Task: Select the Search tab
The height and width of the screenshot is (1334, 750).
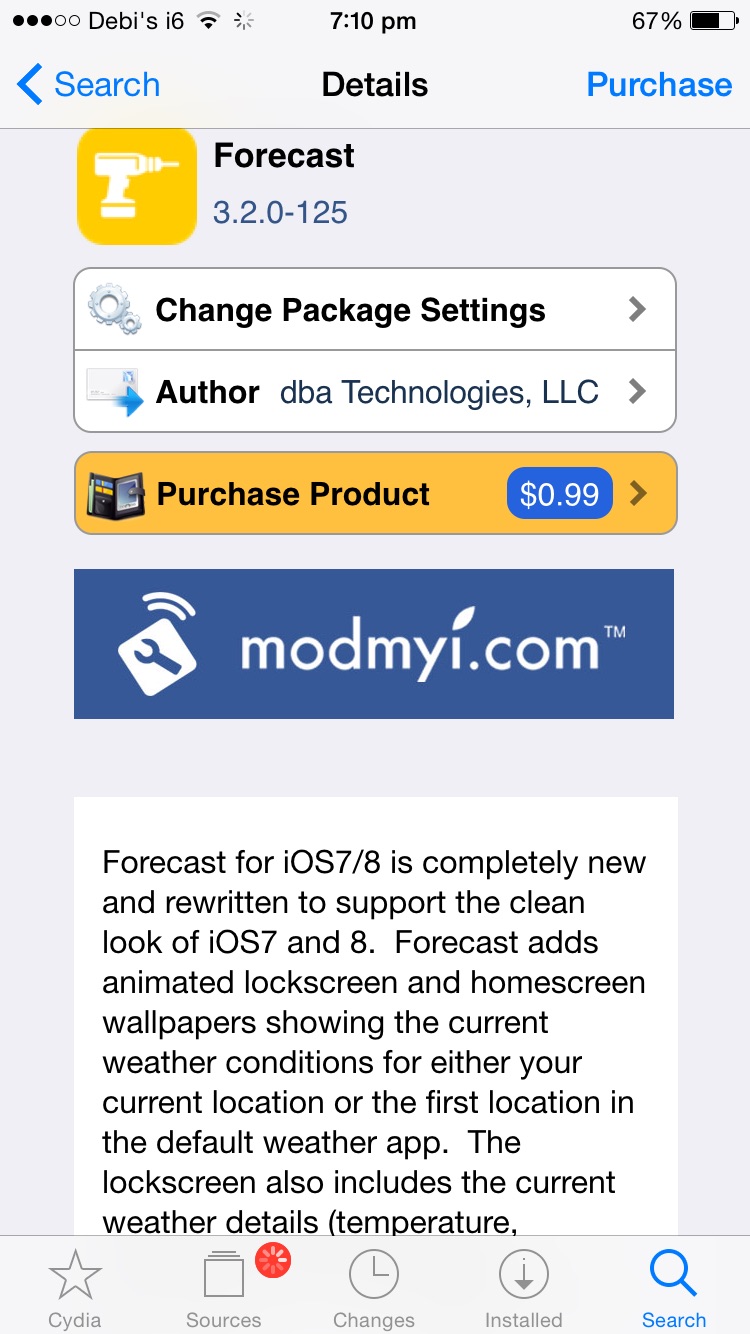Action: point(674,1288)
